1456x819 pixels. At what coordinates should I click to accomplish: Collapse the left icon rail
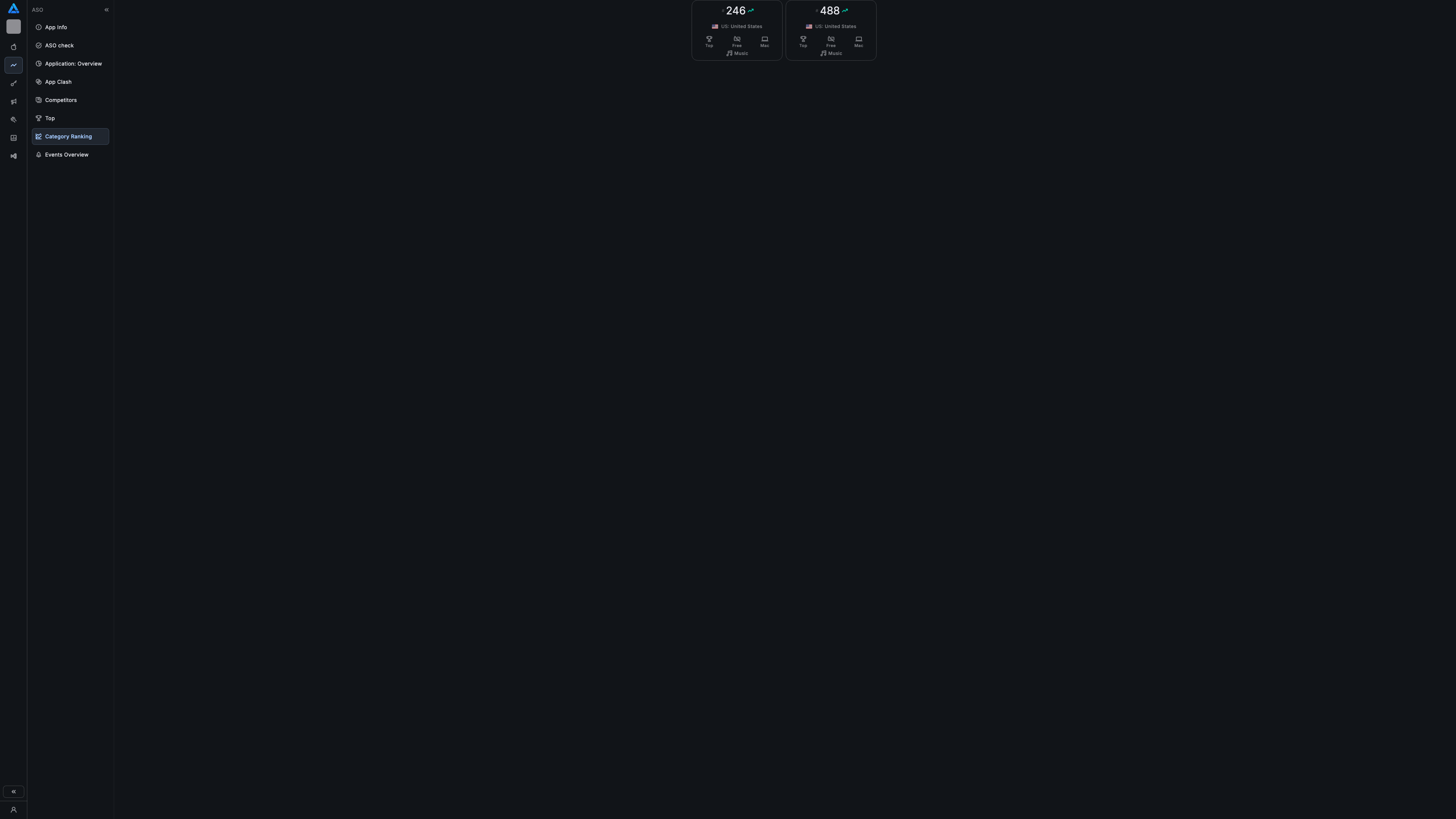click(x=14, y=791)
